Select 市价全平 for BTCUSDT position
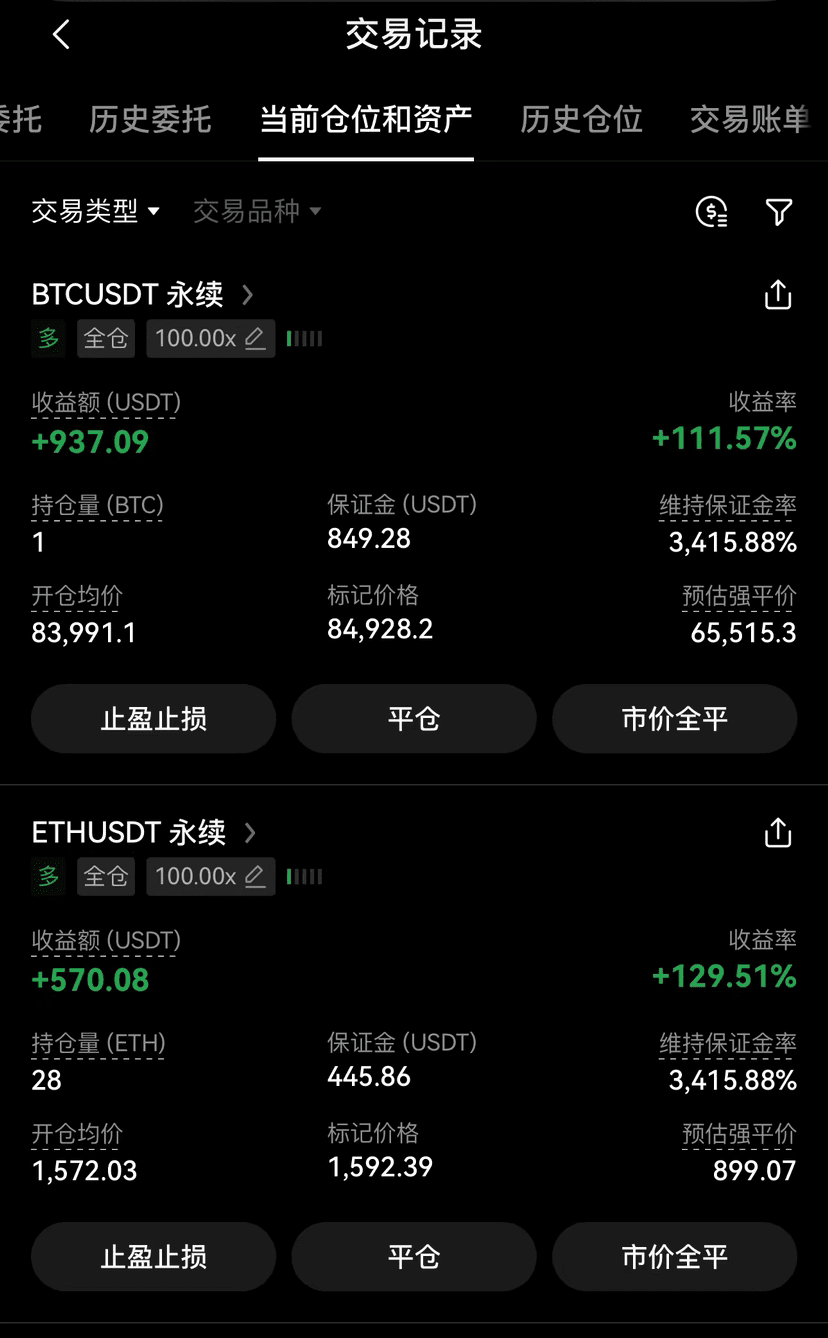 [x=675, y=719]
